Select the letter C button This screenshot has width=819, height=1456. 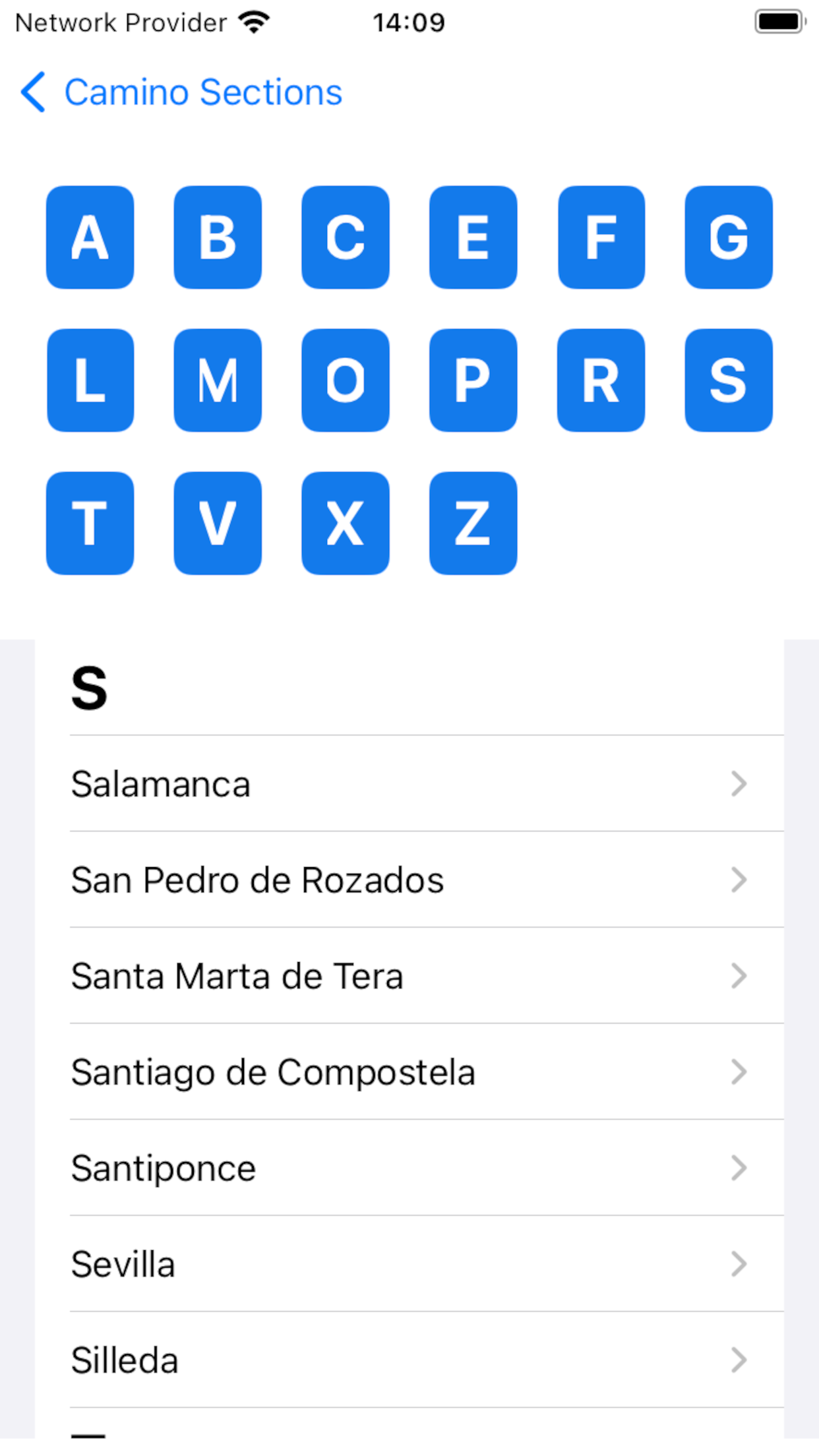[x=346, y=237]
